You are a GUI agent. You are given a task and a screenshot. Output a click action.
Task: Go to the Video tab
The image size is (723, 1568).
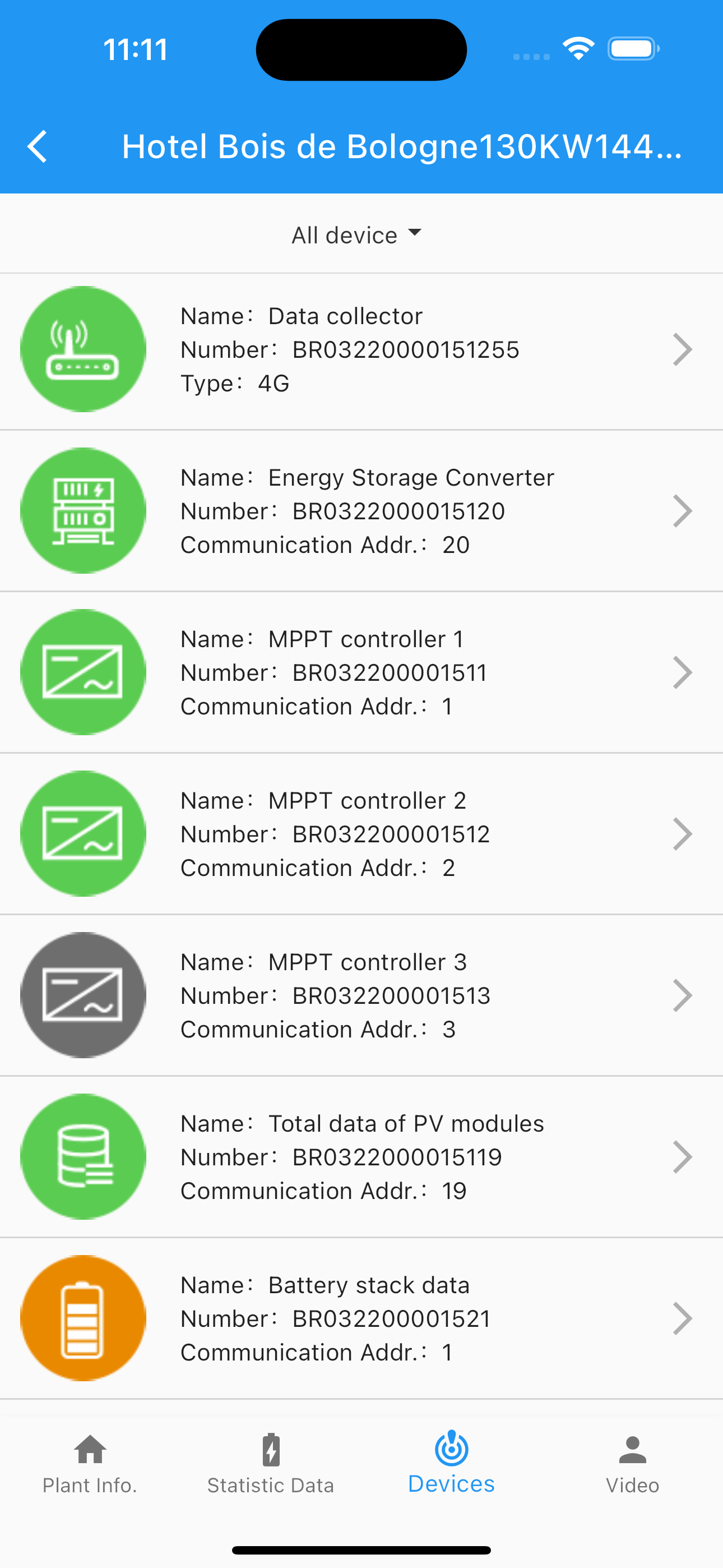click(632, 1464)
